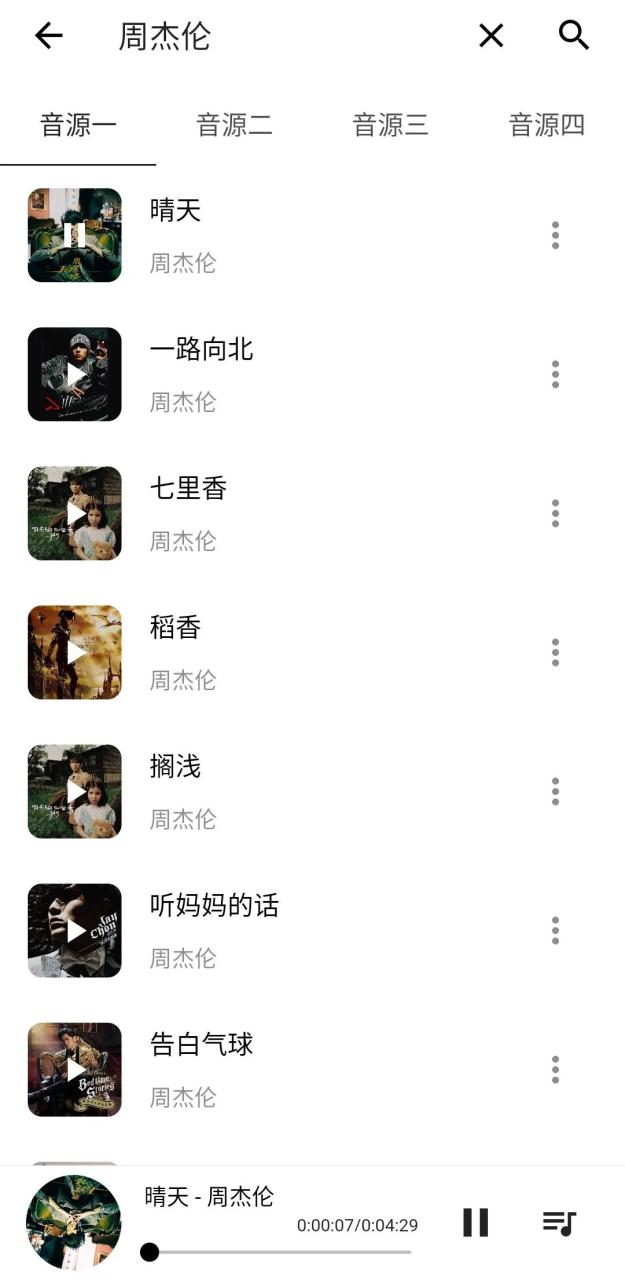Seek on the playback progress bar

point(280,1252)
